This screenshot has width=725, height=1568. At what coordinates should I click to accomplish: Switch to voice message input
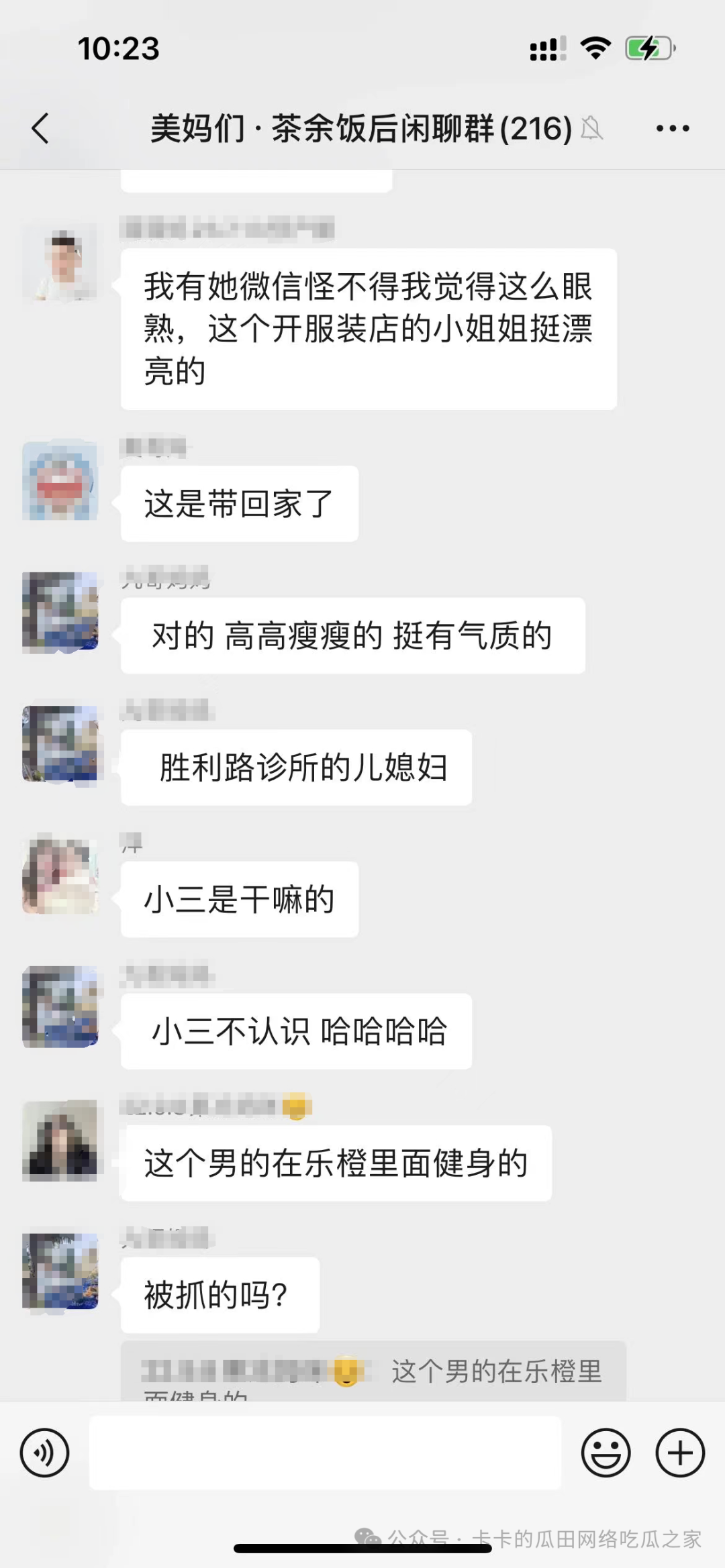click(44, 1453)
